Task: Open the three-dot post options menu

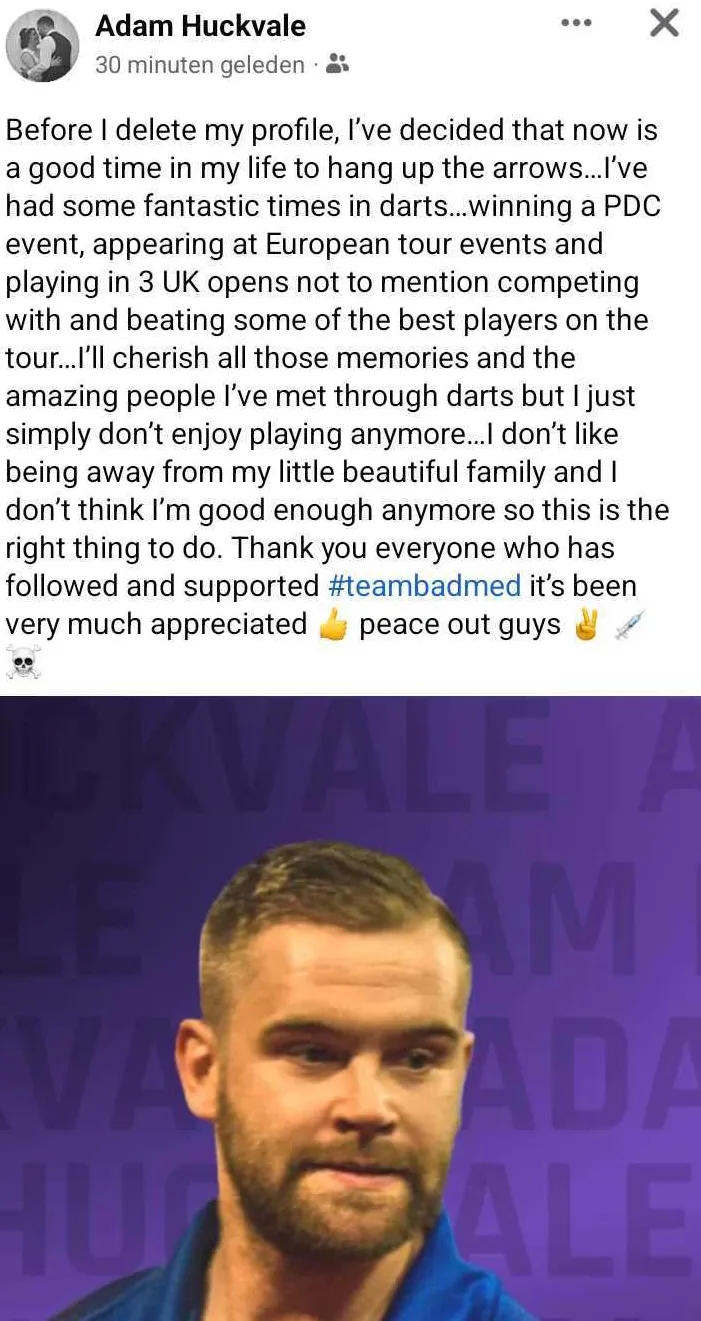Action: [576, 23]
